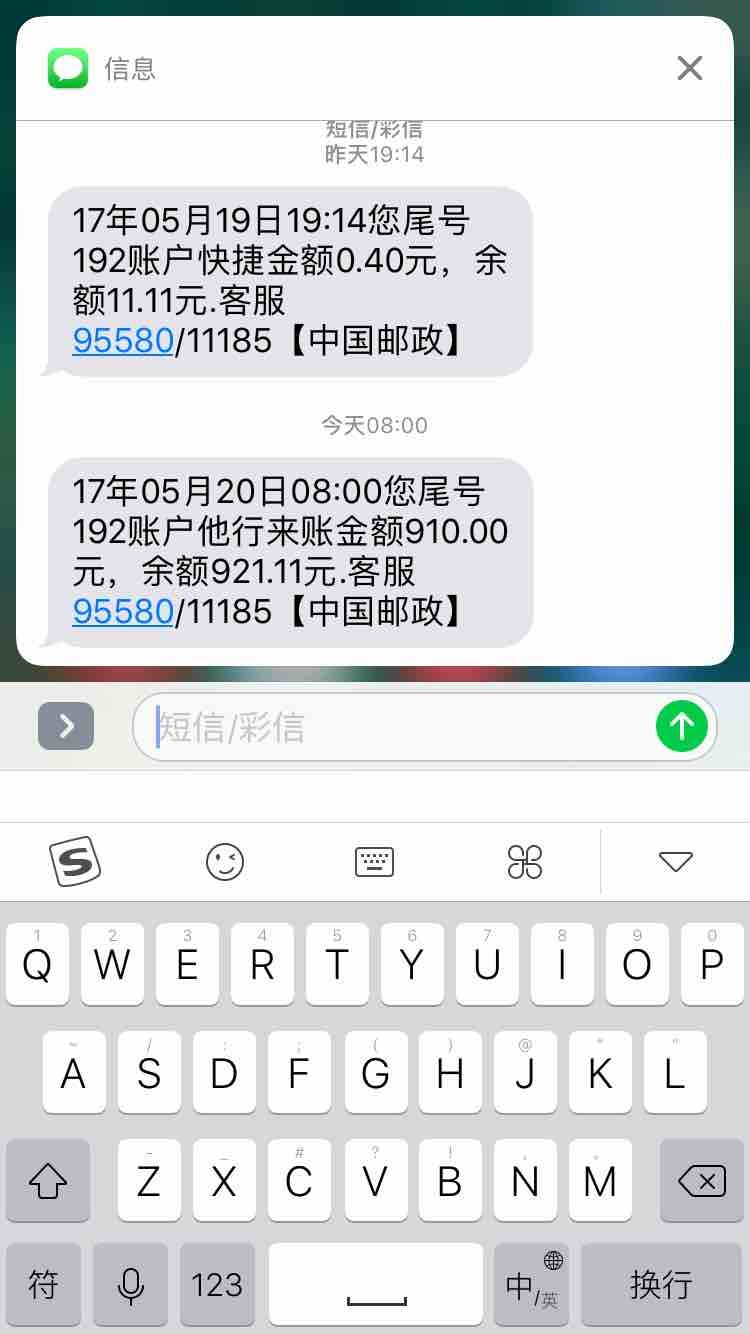
Task: Open the emoji panel via smiley icon
Action: pos(224,861)
